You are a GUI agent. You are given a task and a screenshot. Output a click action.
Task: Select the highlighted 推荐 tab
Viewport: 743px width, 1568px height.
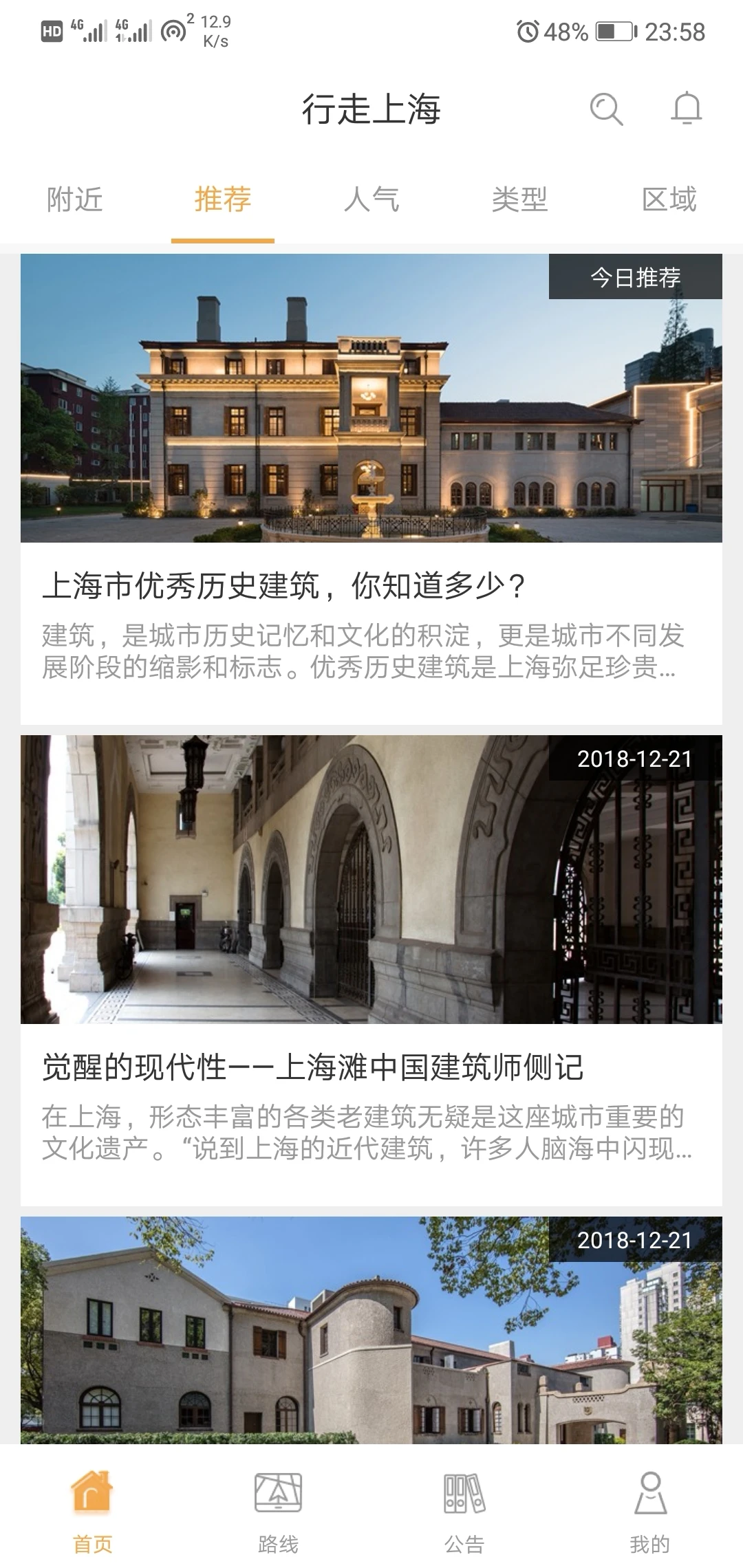222,199
